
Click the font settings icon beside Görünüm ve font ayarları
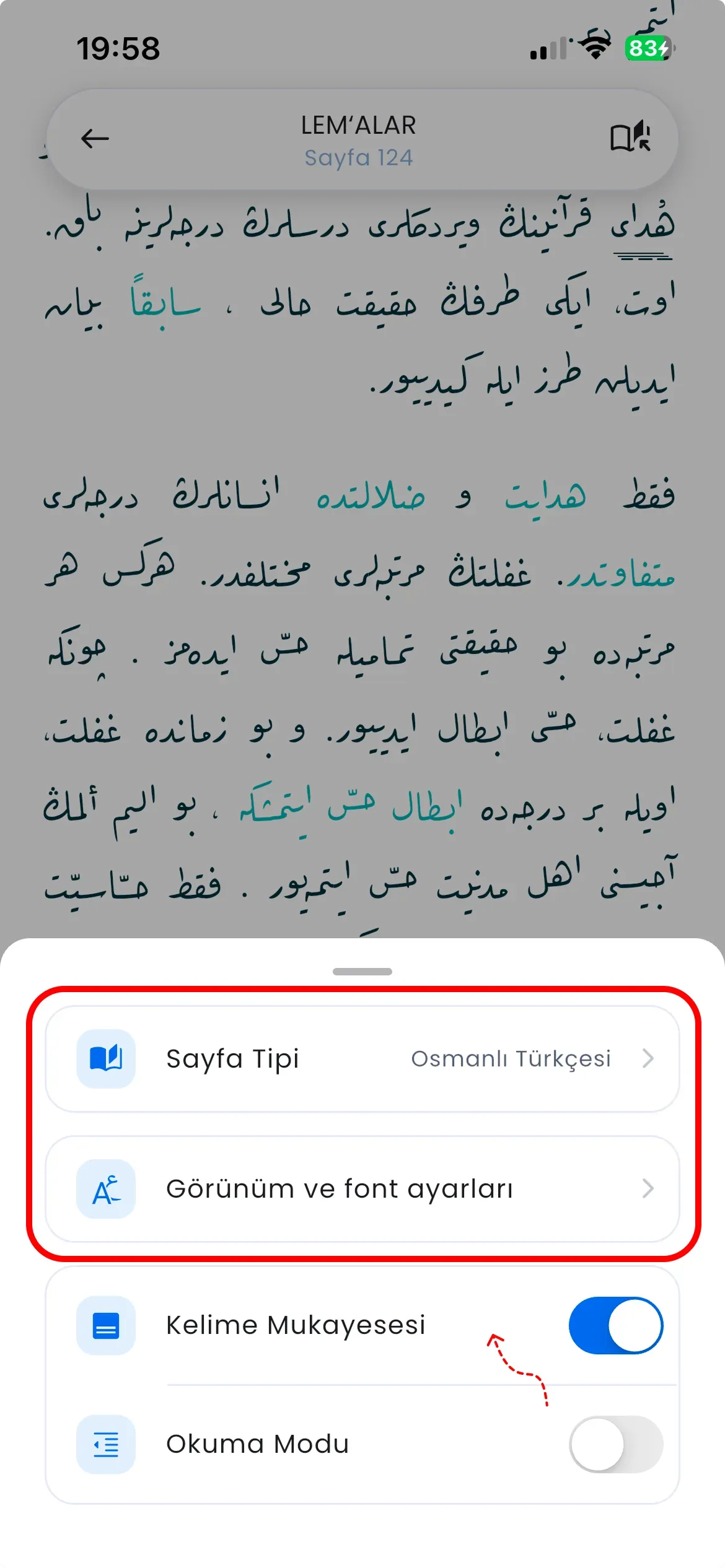[106, 1189]
